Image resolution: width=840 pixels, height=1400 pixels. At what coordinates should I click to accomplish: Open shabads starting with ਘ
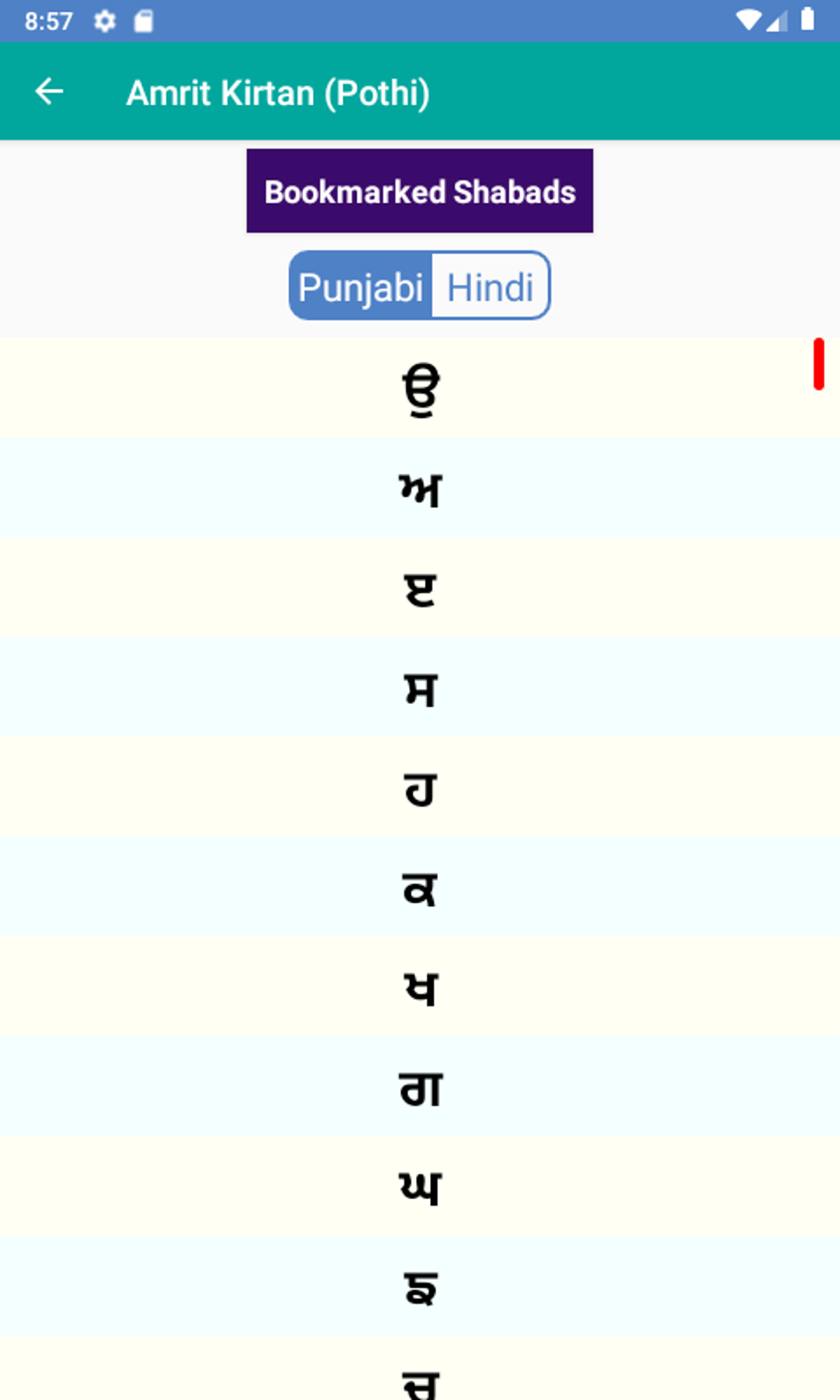coord(420,1187)
